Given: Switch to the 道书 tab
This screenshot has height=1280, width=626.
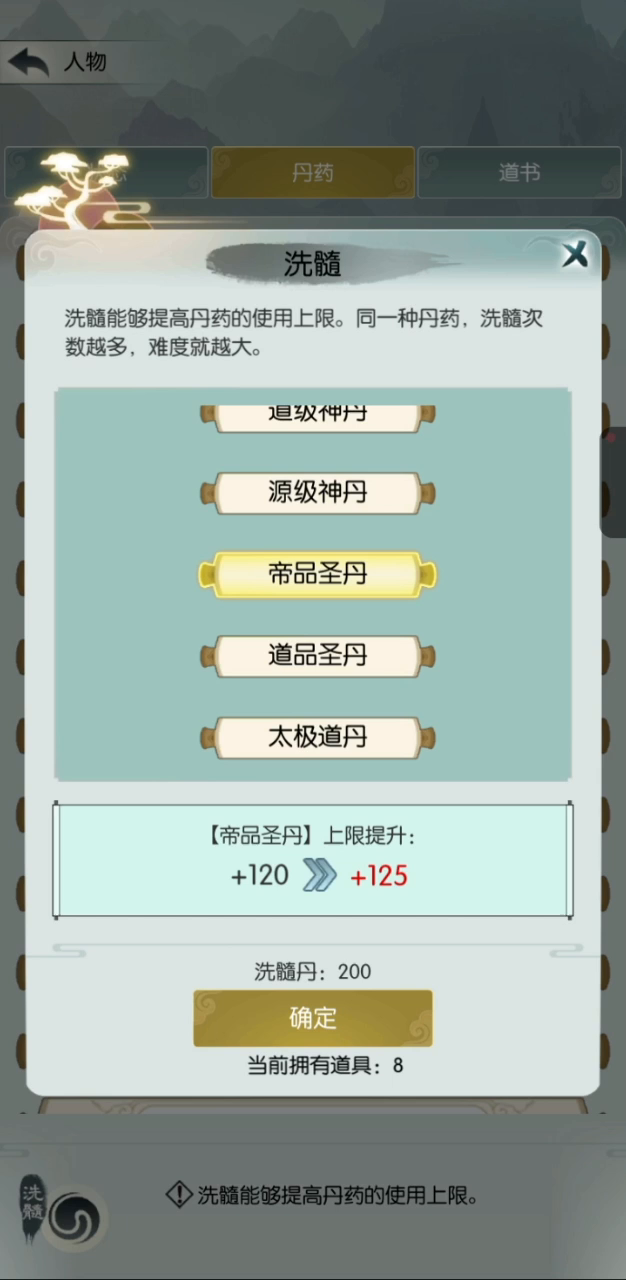Looking at the screenshot, I should click(x=519, y=173).
